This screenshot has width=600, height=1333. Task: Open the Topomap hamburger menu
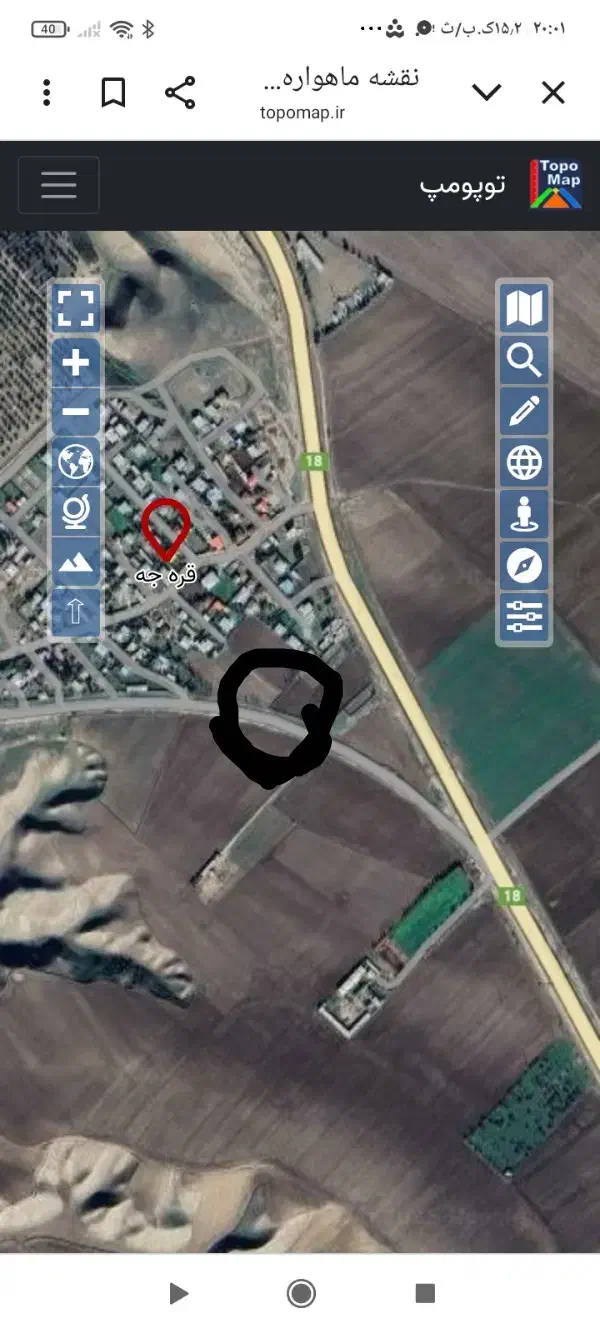(59, 185)
